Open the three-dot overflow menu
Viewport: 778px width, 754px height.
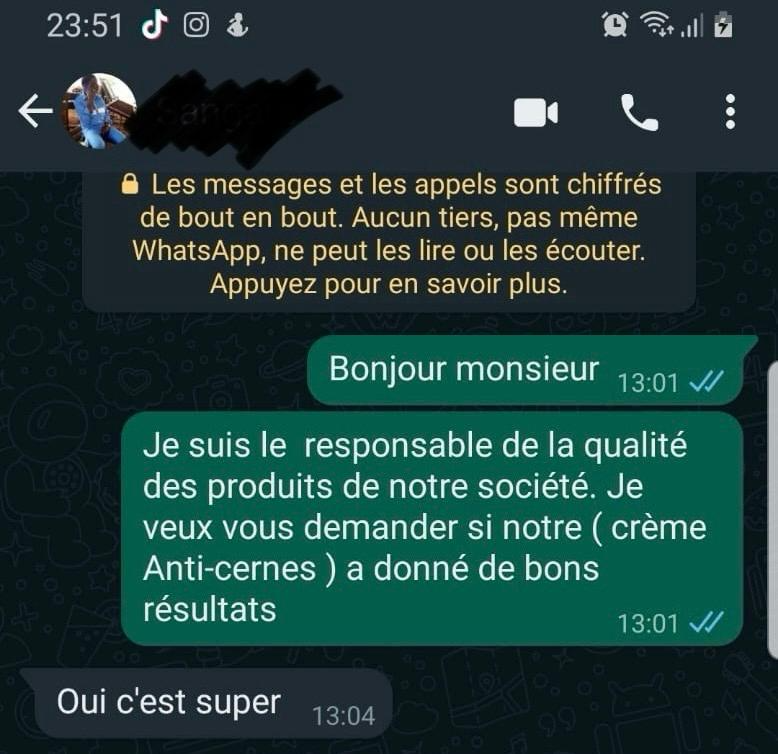730,112
